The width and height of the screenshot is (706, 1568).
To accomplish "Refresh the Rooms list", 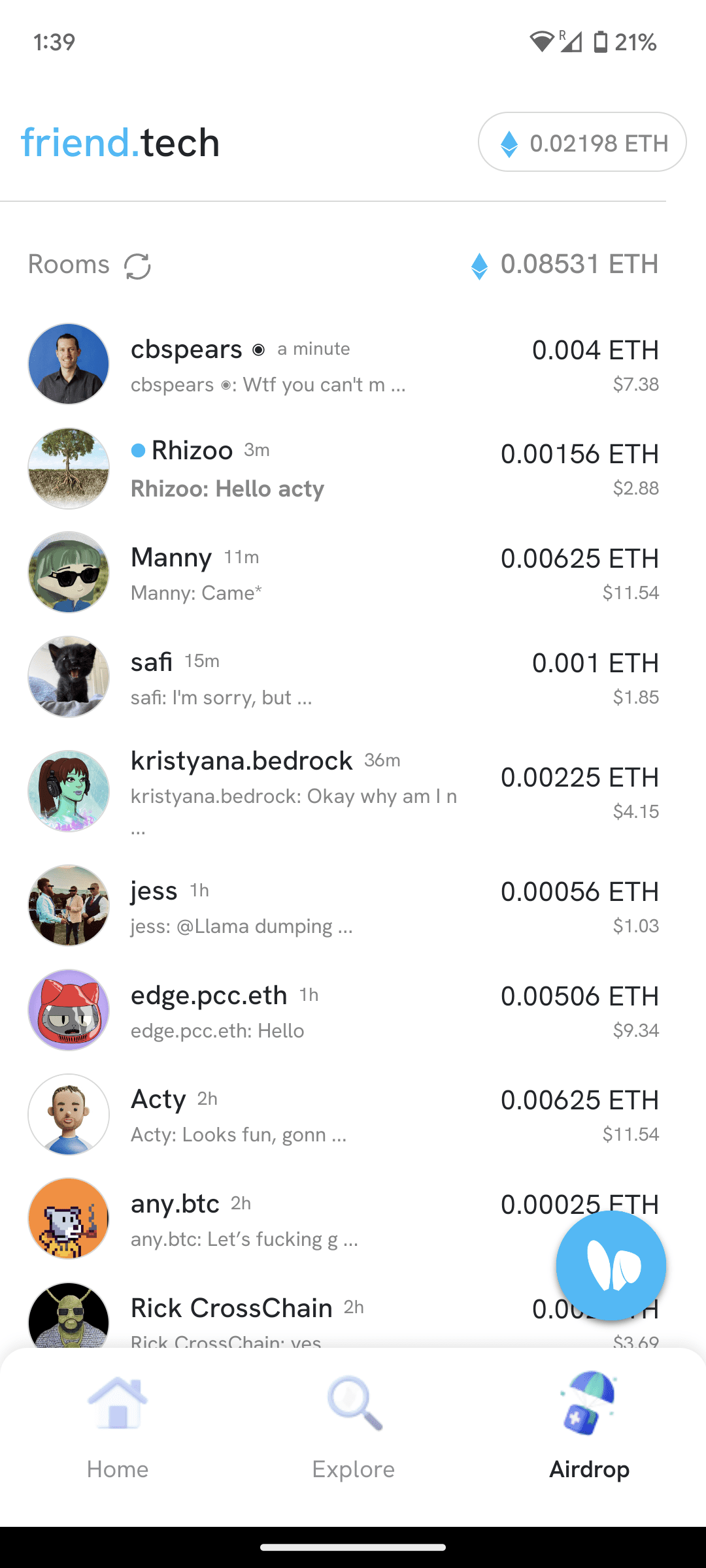I will pyautogui.click(x=138, y=266).
